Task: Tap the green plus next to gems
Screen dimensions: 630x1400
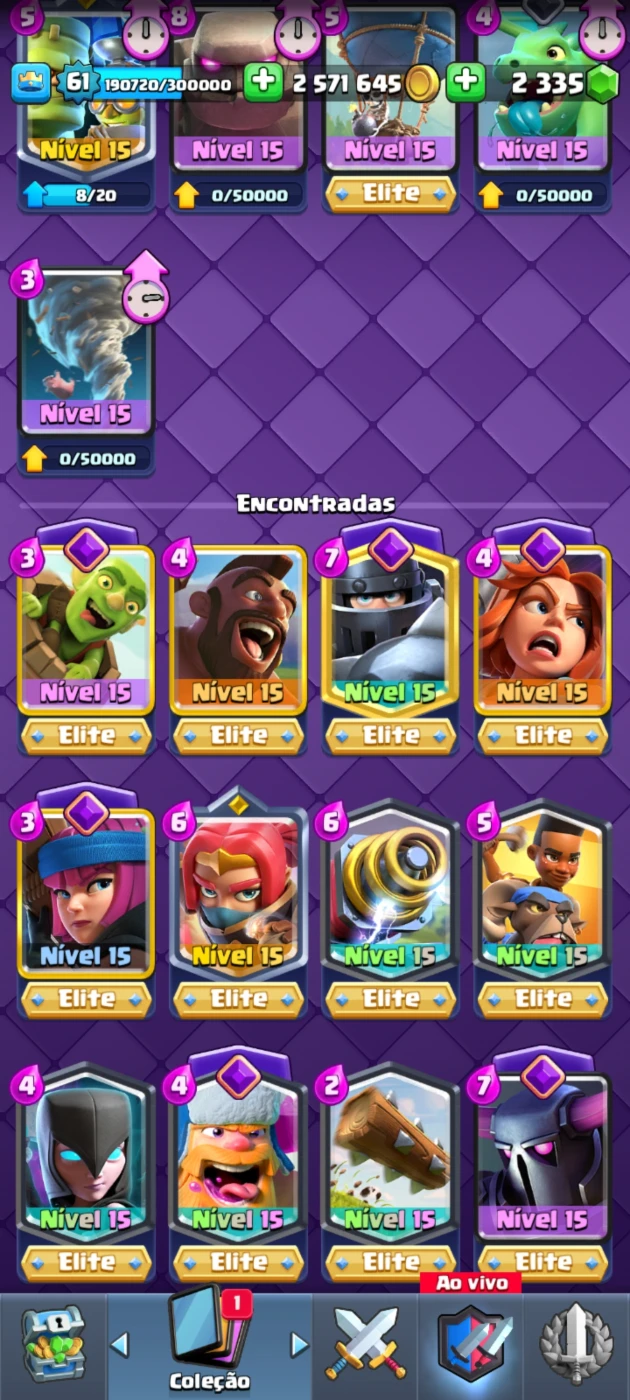Action: (x=465, y=83)
